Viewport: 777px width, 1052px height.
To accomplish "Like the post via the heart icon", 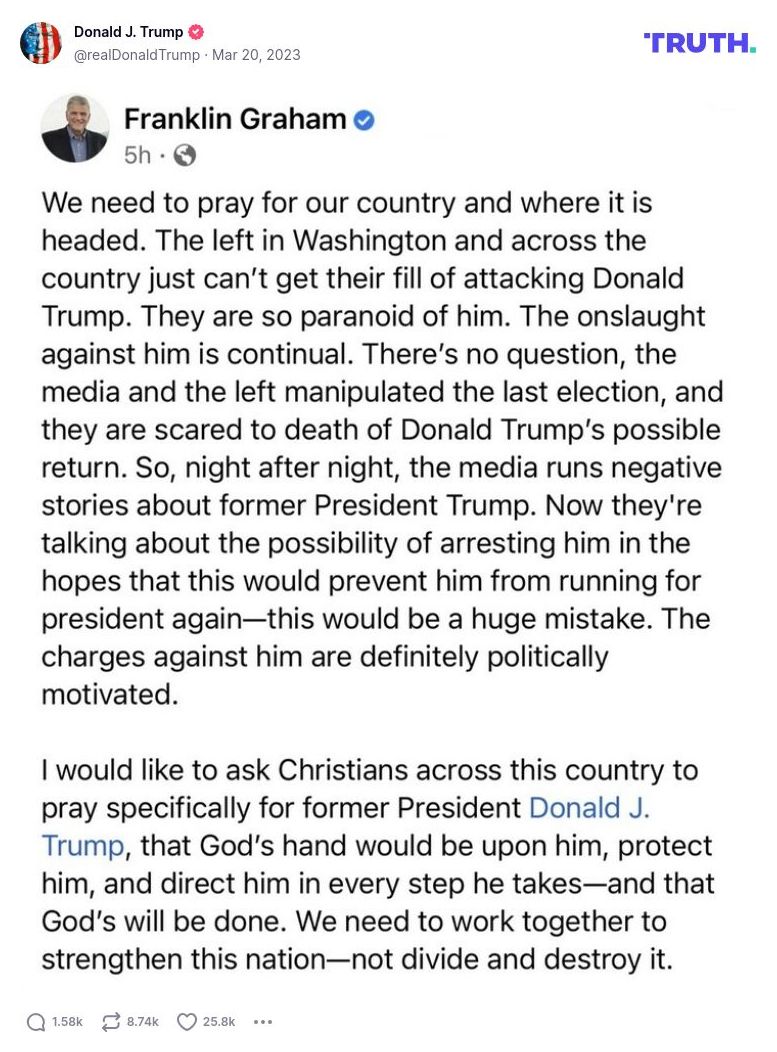I will [188, 1021].
